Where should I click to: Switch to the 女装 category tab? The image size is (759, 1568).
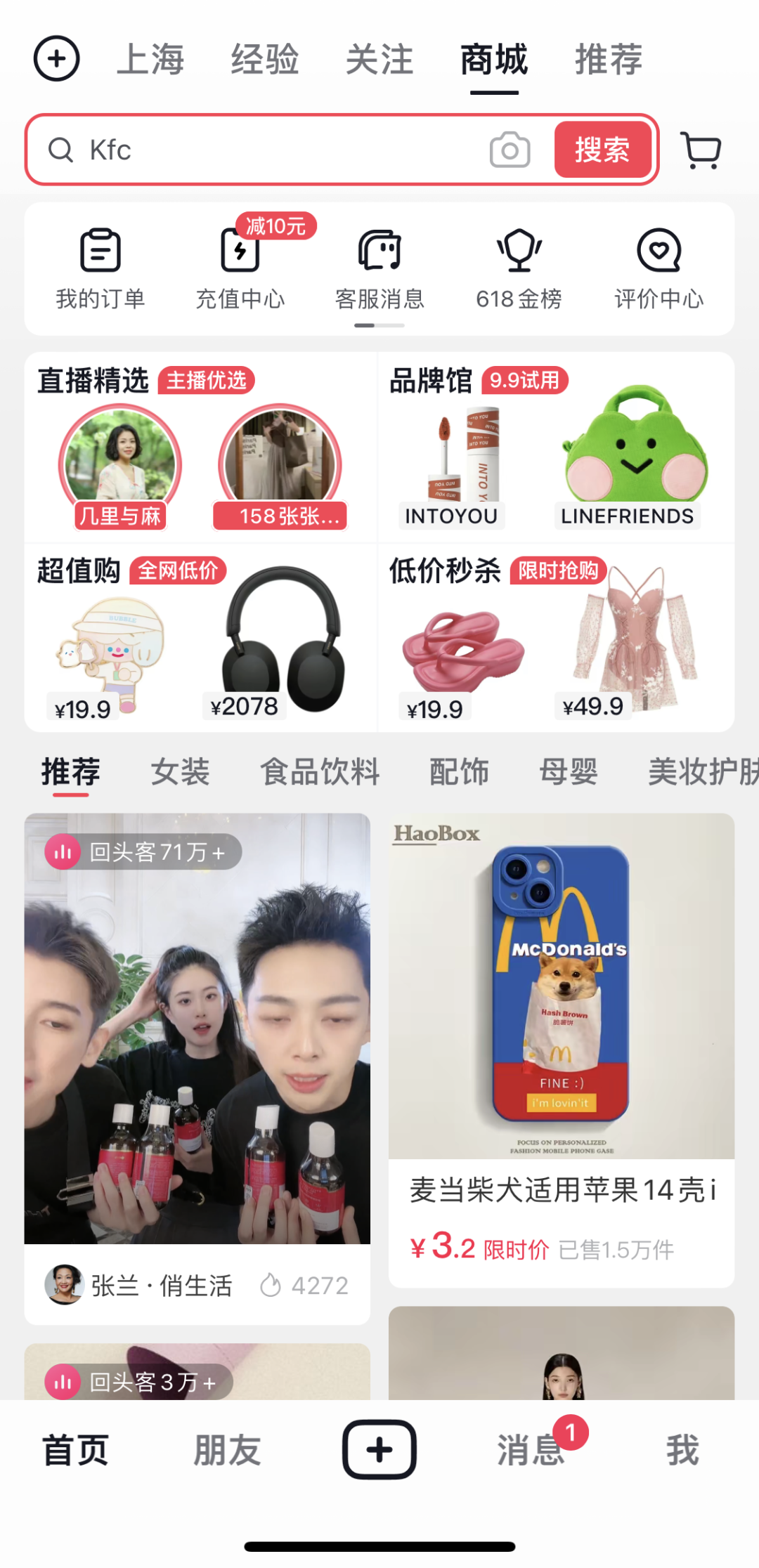[181, 772]
